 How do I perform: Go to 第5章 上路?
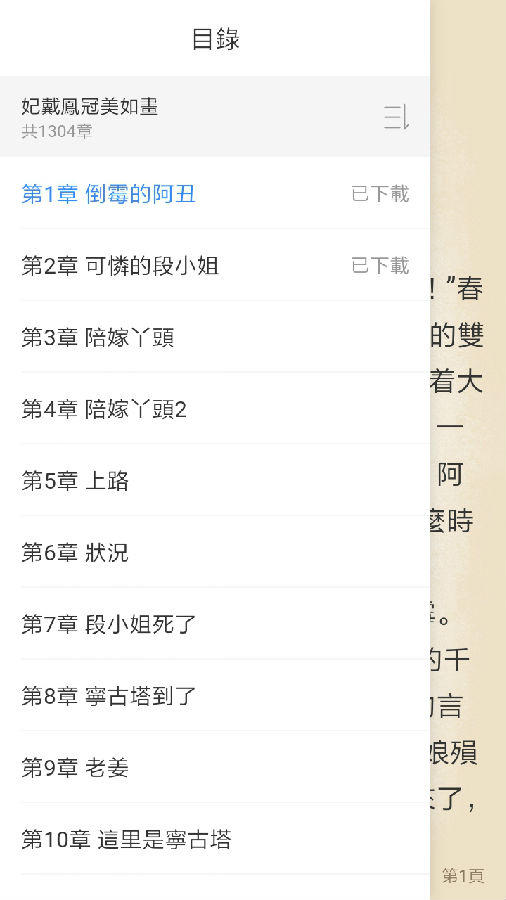[215, 480]
